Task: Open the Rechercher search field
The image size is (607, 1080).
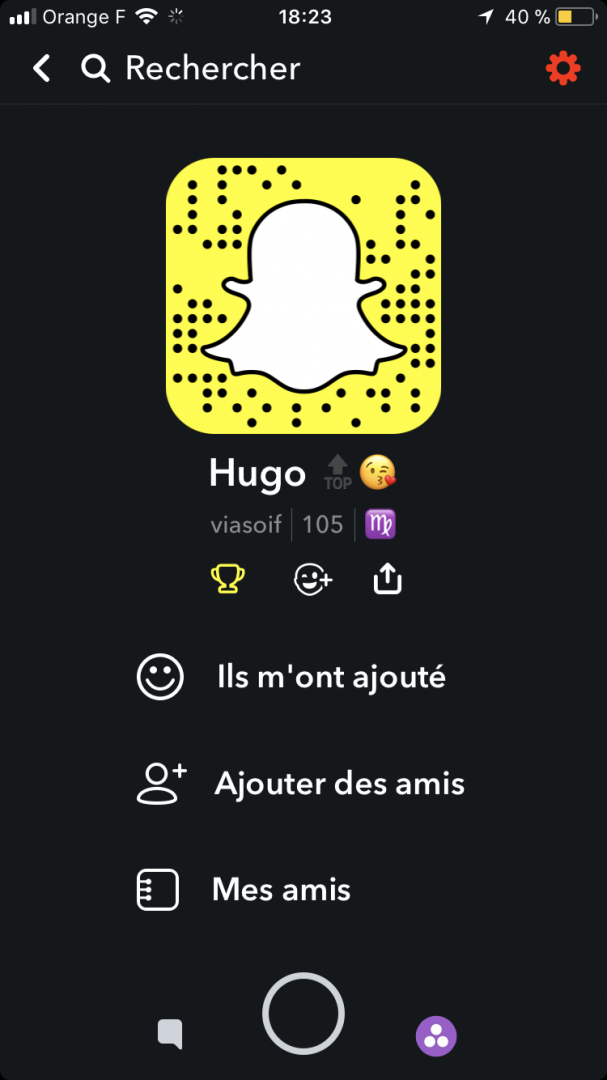Action: coord(191,69)
